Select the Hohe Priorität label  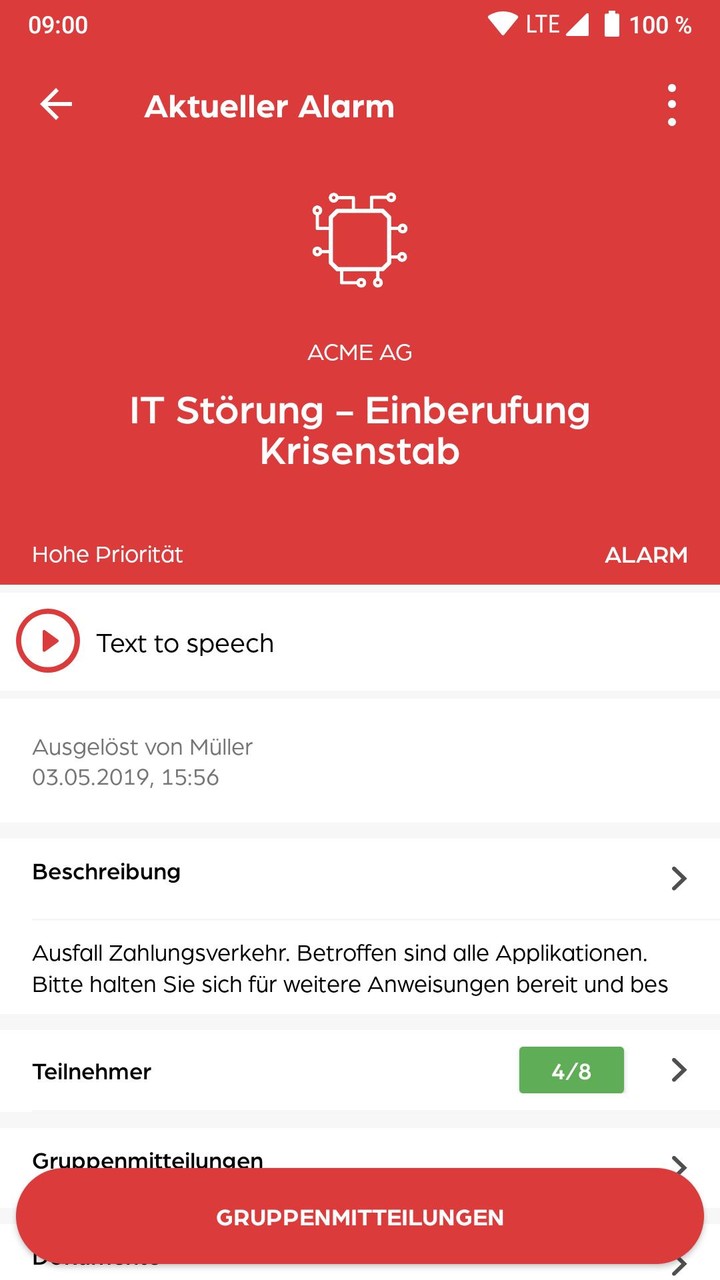tap(106, 554)
